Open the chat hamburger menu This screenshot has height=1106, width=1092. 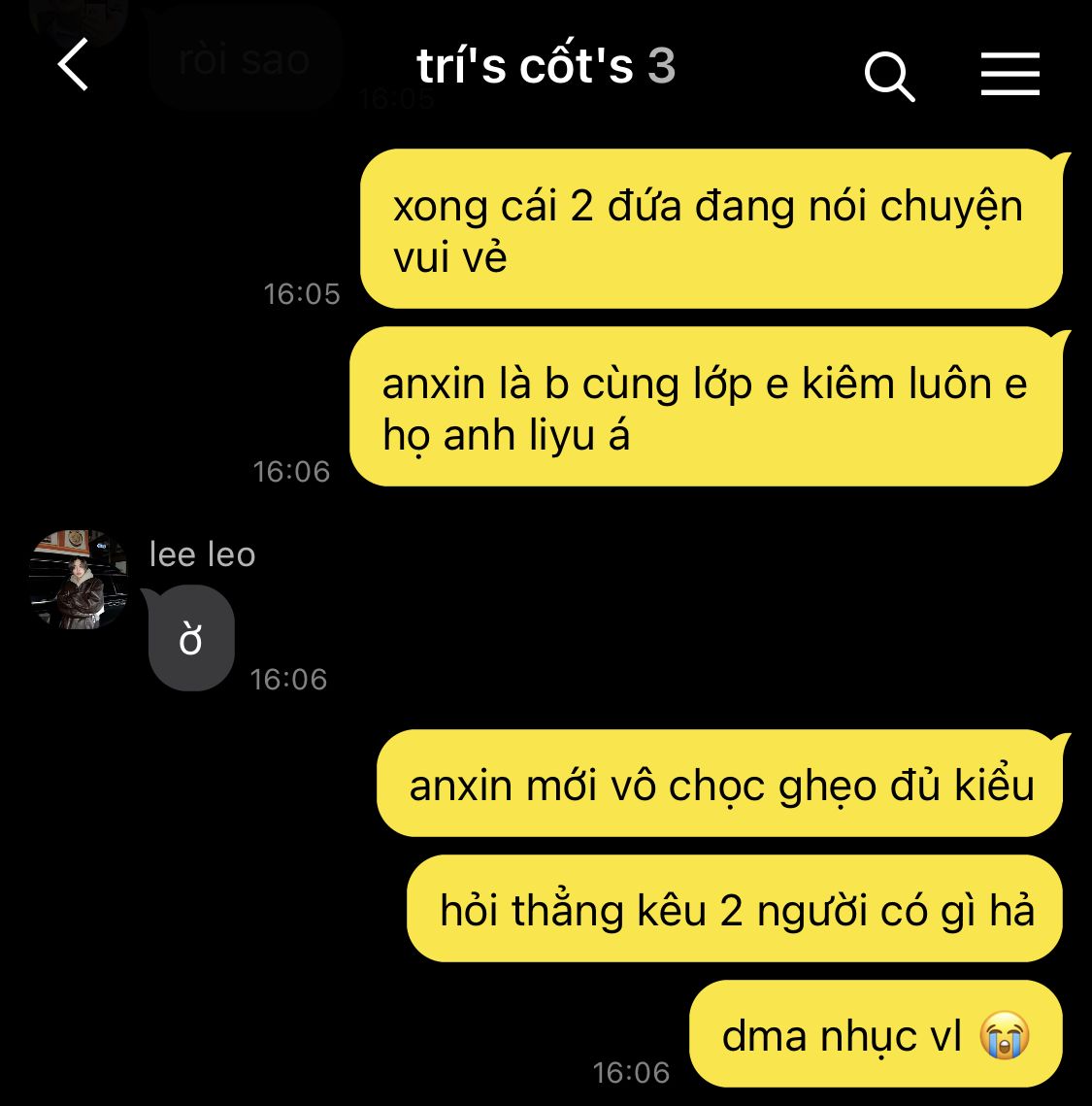tap(1009, 74)
